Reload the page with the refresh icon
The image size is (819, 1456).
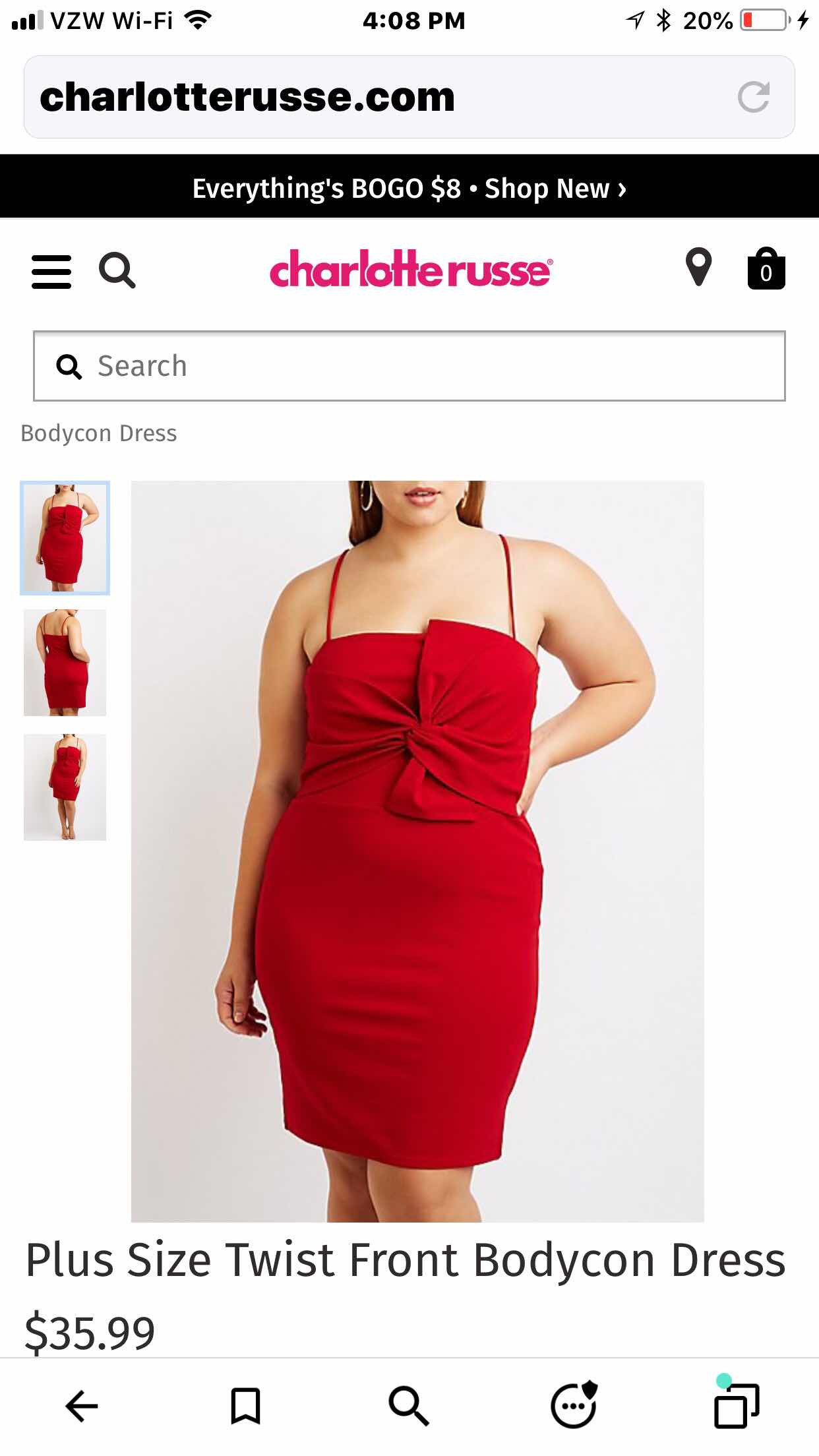(753, 97)
